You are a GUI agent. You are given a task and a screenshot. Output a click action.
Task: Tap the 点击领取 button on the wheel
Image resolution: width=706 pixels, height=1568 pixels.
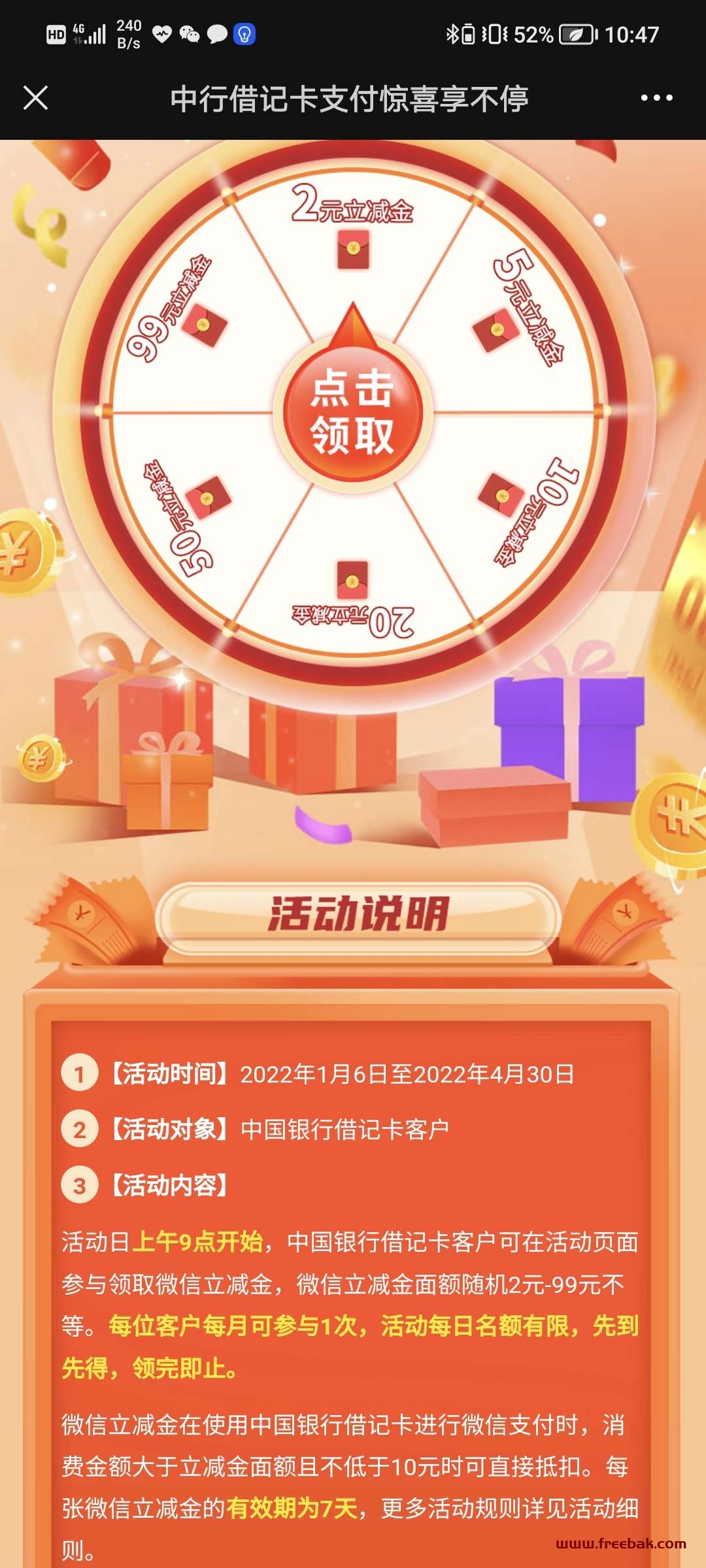point(353,412)
